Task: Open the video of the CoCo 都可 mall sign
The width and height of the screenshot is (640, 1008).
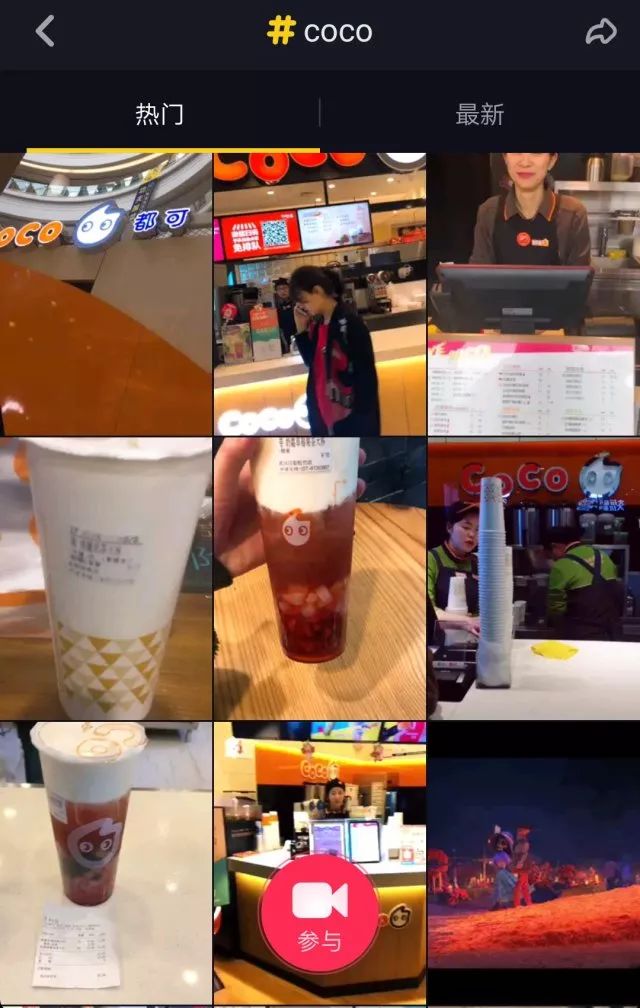Action: pyautogui.click(x=105, y=293)
